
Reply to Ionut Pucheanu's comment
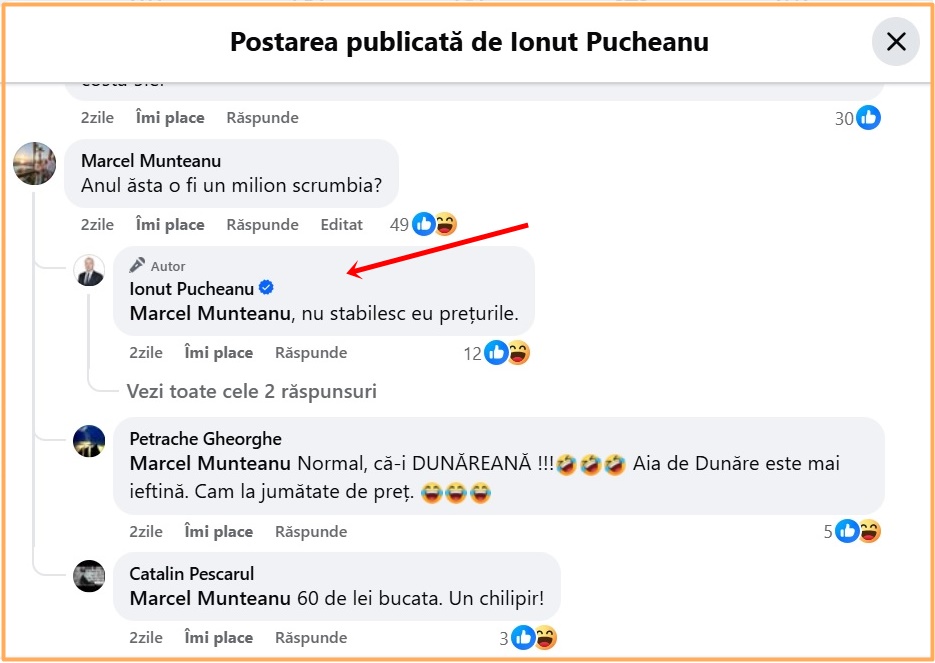coord(311,353)
